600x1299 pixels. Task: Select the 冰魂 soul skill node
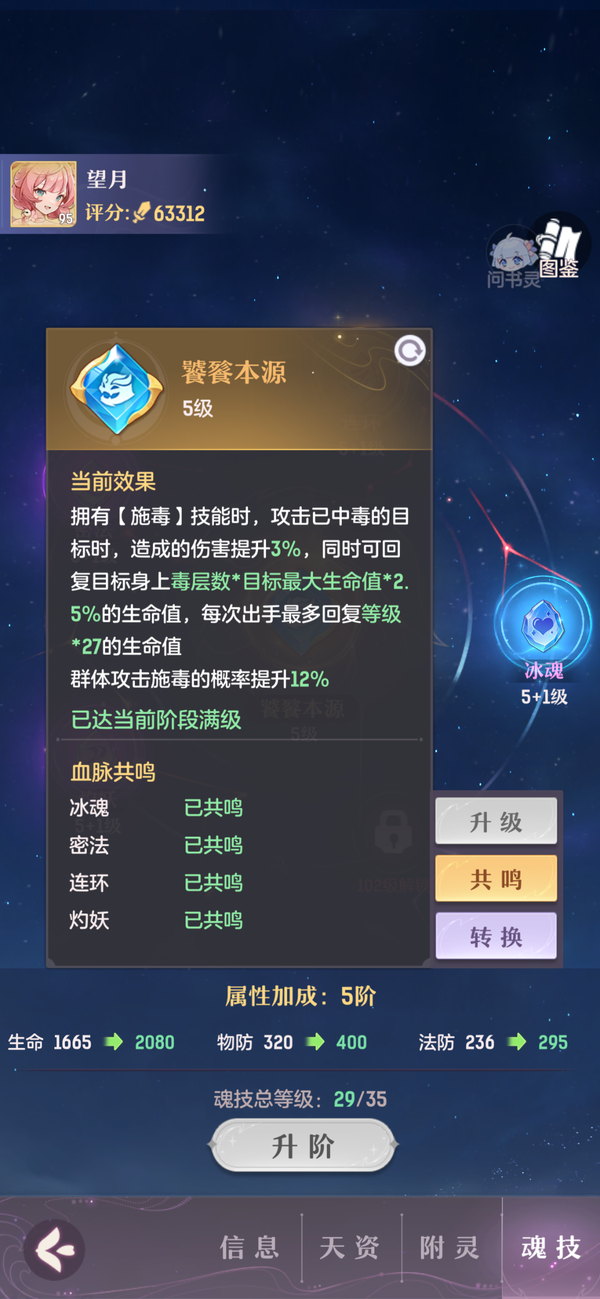click(543, 625)
